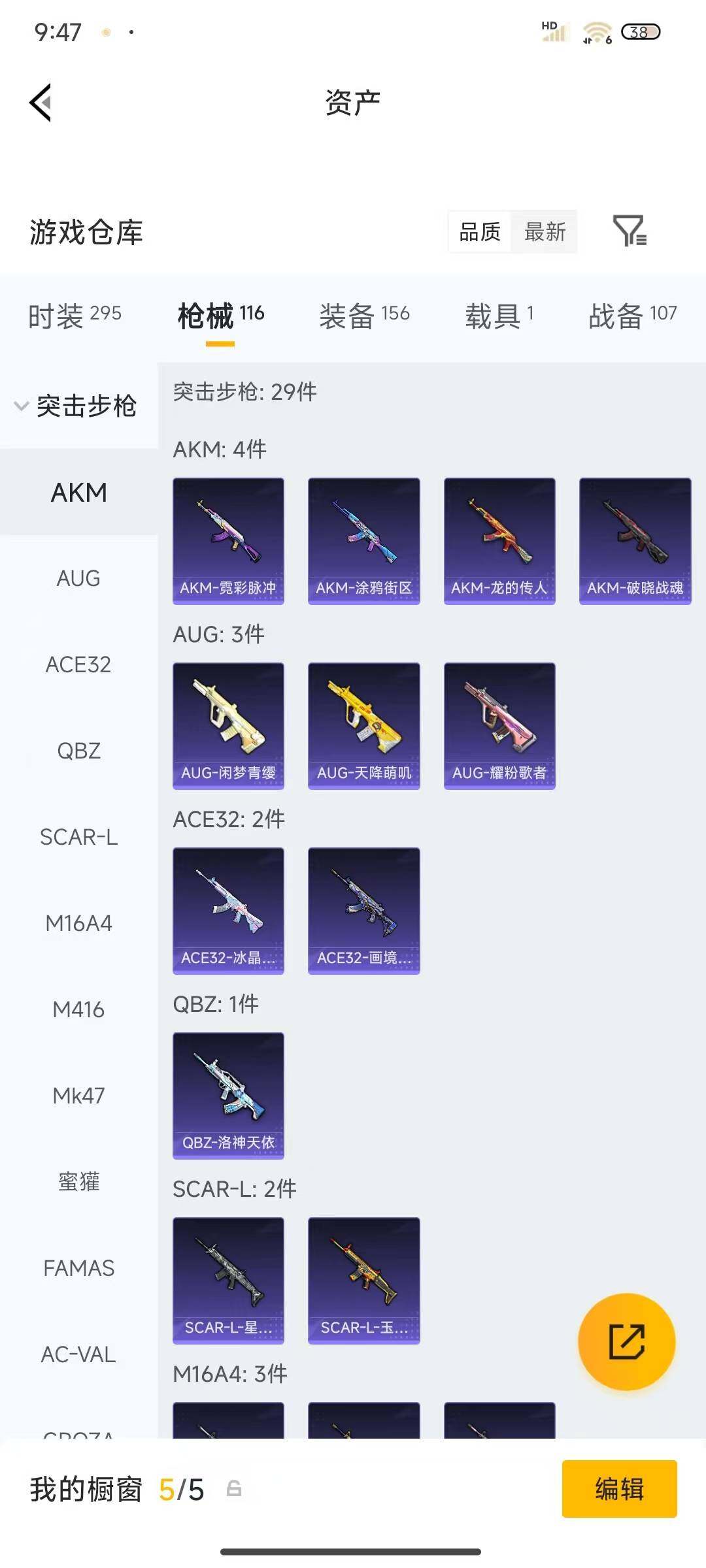
Task: Sort items by 品质
Action: point(480,231)
